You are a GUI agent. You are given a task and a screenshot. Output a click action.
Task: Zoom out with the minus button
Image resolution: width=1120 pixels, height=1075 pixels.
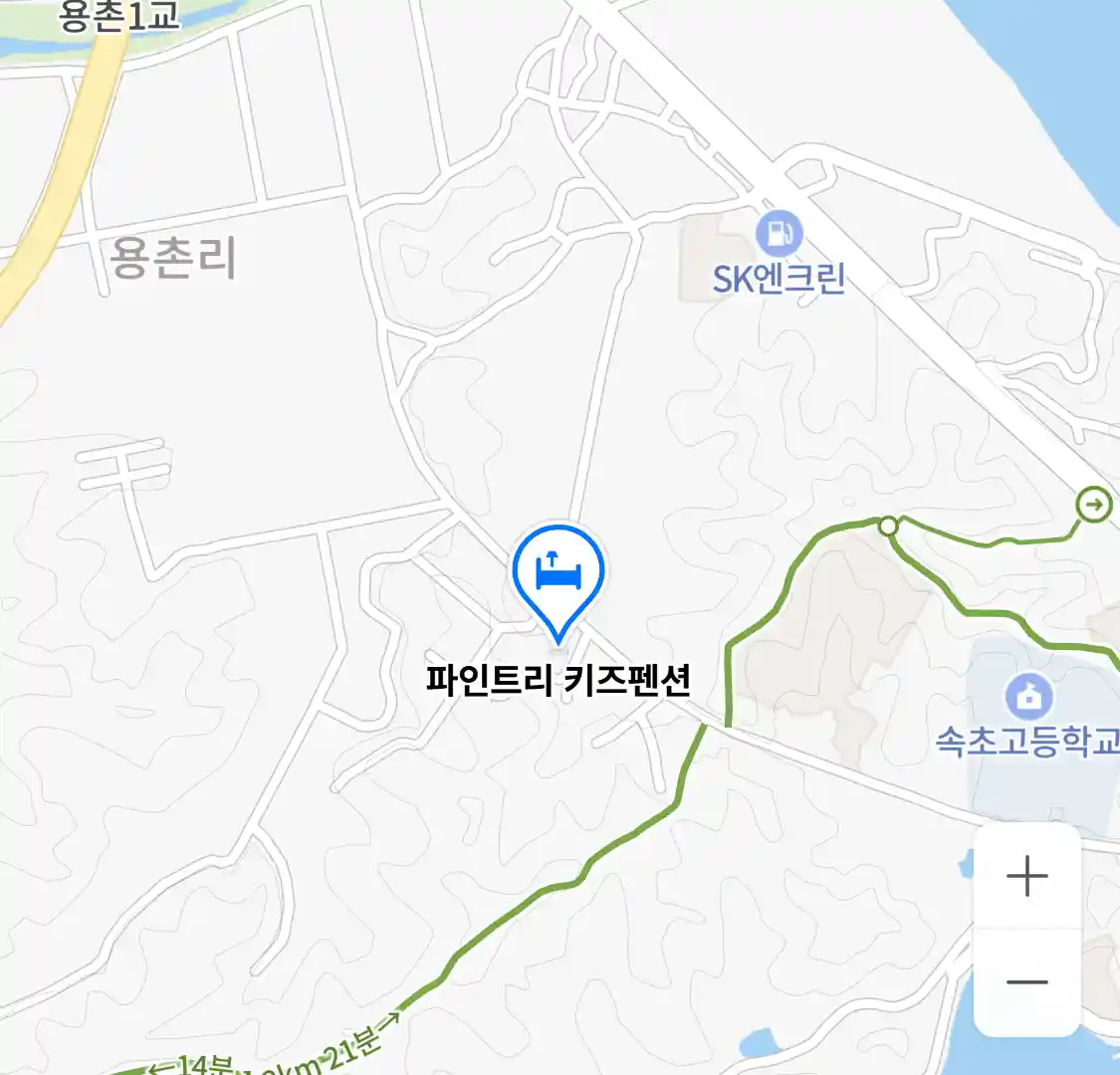pos(1026,982)
